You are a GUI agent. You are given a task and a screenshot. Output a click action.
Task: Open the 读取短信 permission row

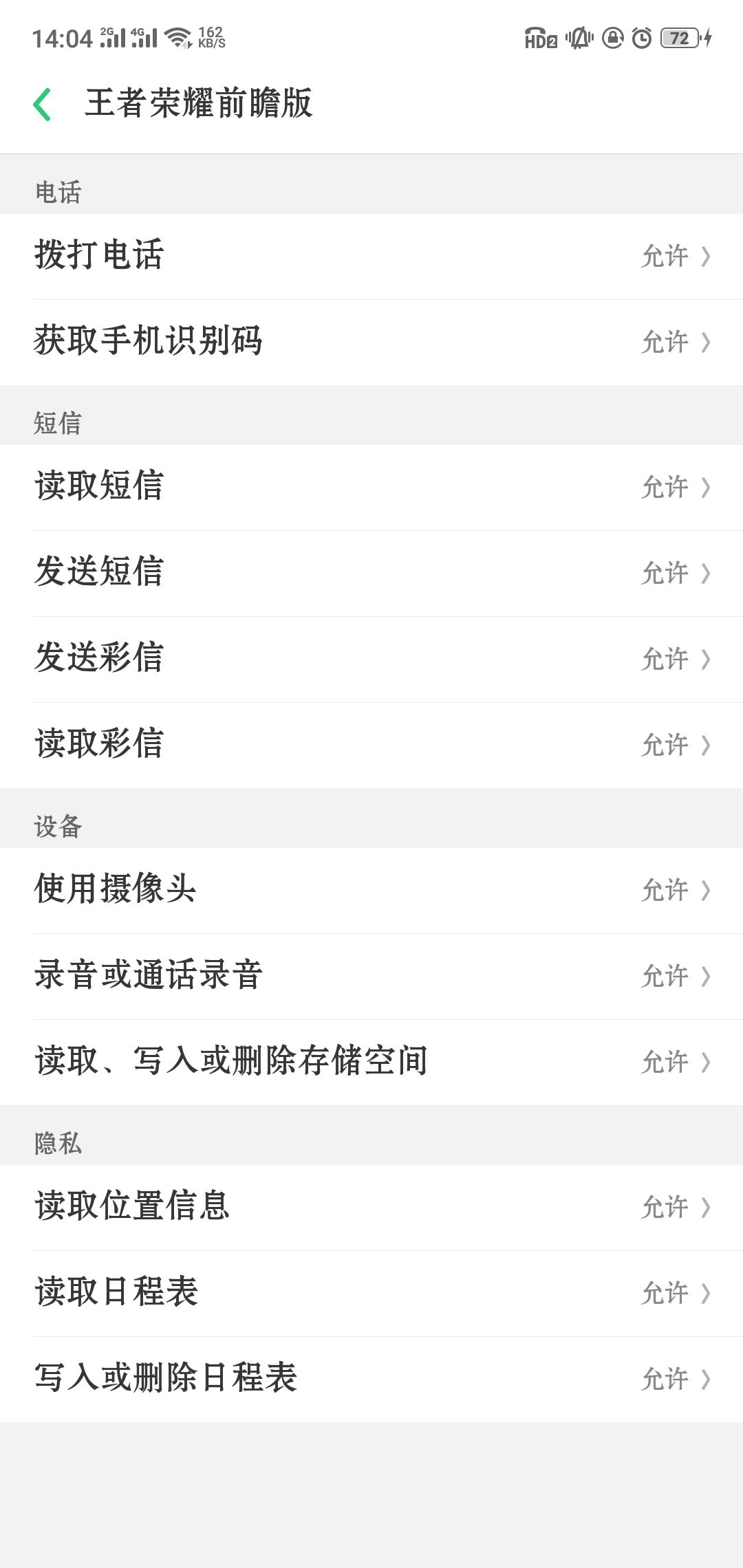(371, 488)
